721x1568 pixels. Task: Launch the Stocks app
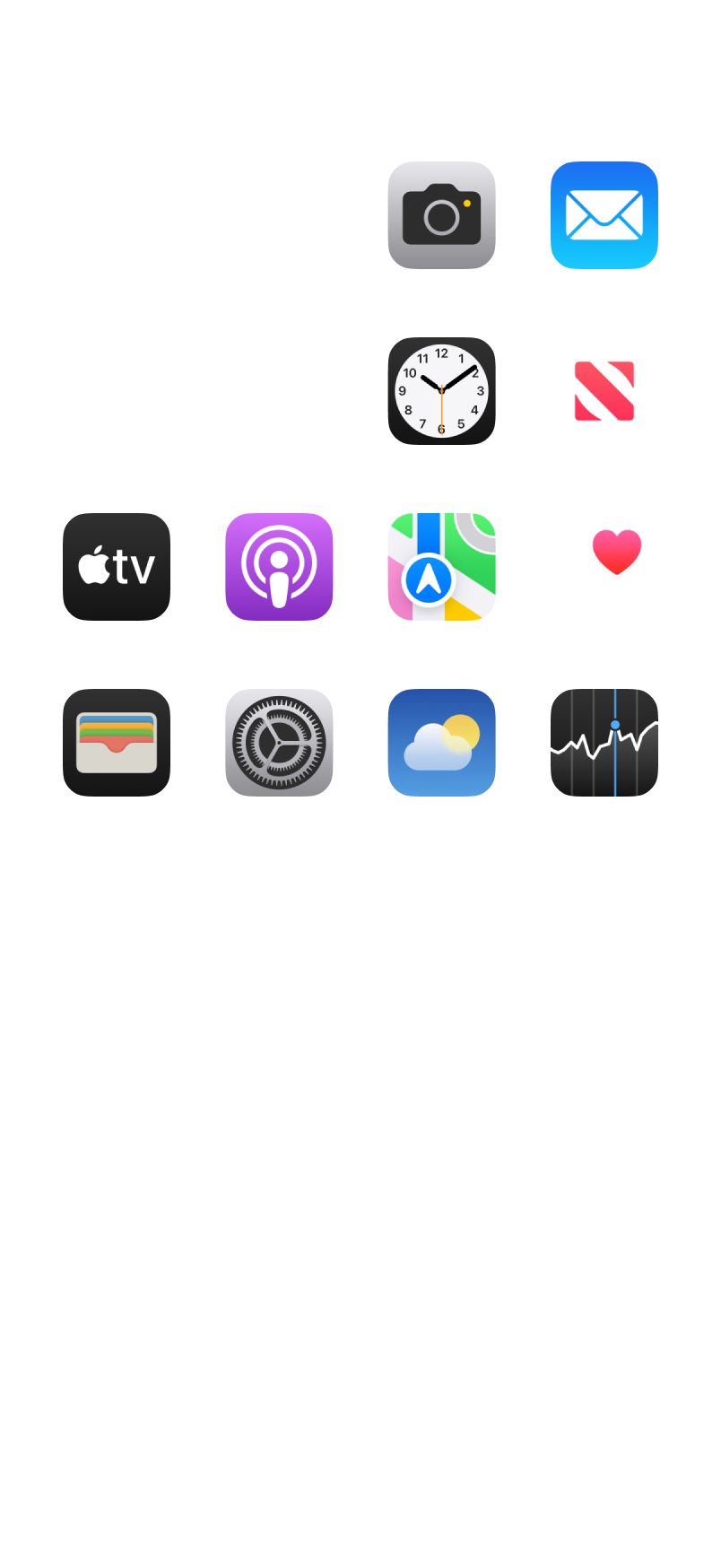point(604,743)
